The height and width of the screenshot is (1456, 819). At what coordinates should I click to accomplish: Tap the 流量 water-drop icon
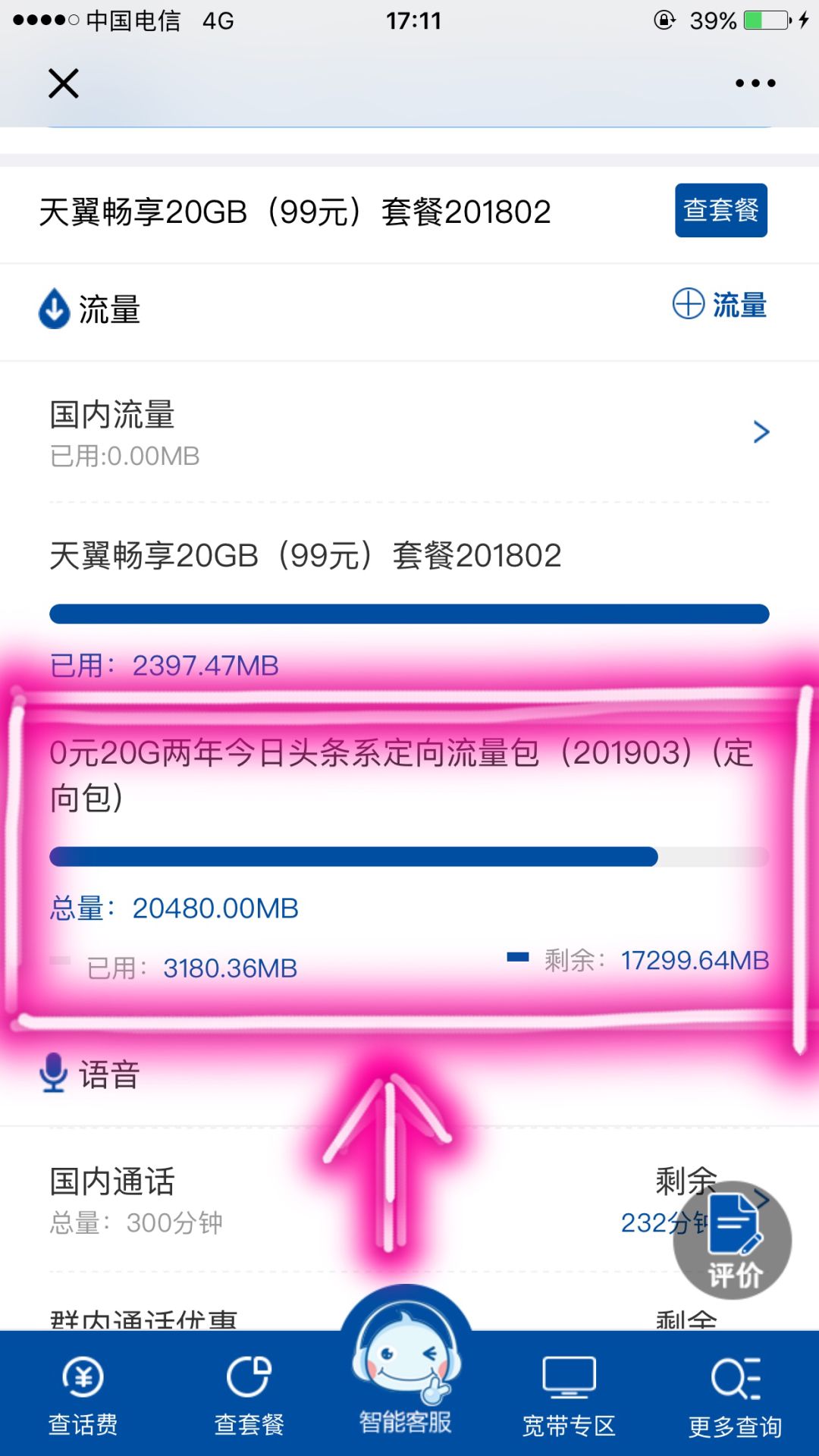[53, 307]
